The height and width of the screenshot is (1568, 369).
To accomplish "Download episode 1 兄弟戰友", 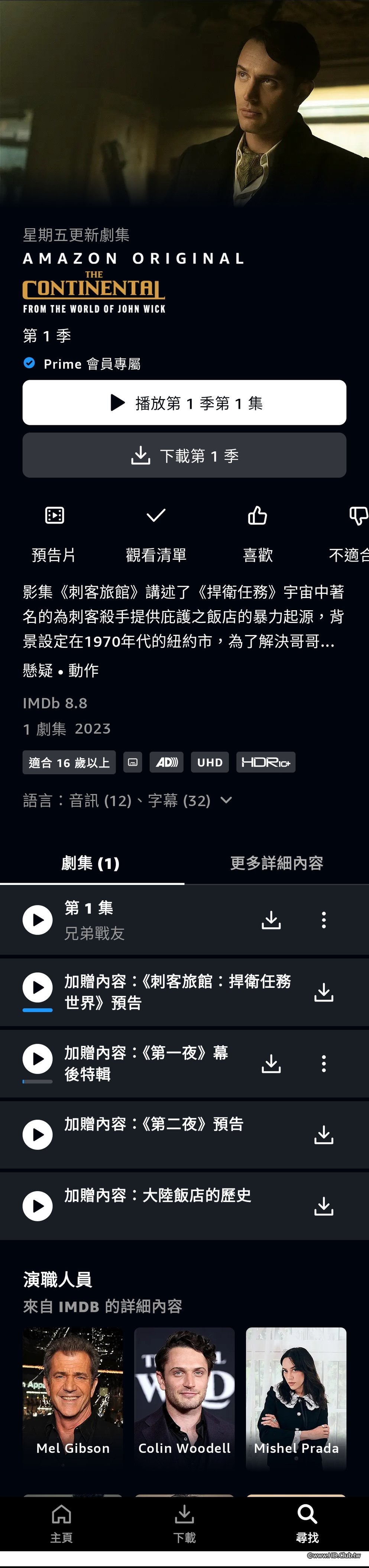I will pyautogui.click(x=271, y=920).
